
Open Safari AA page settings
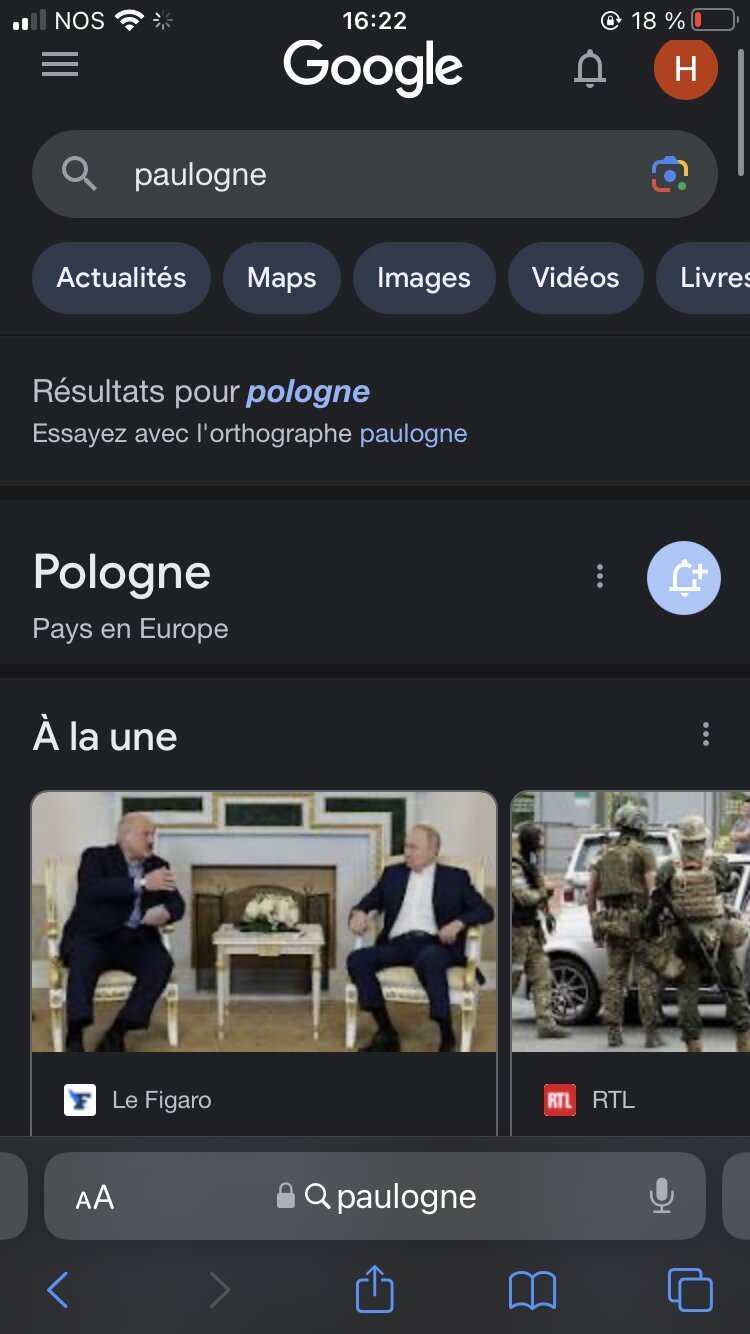click(x=95, y=1197)
